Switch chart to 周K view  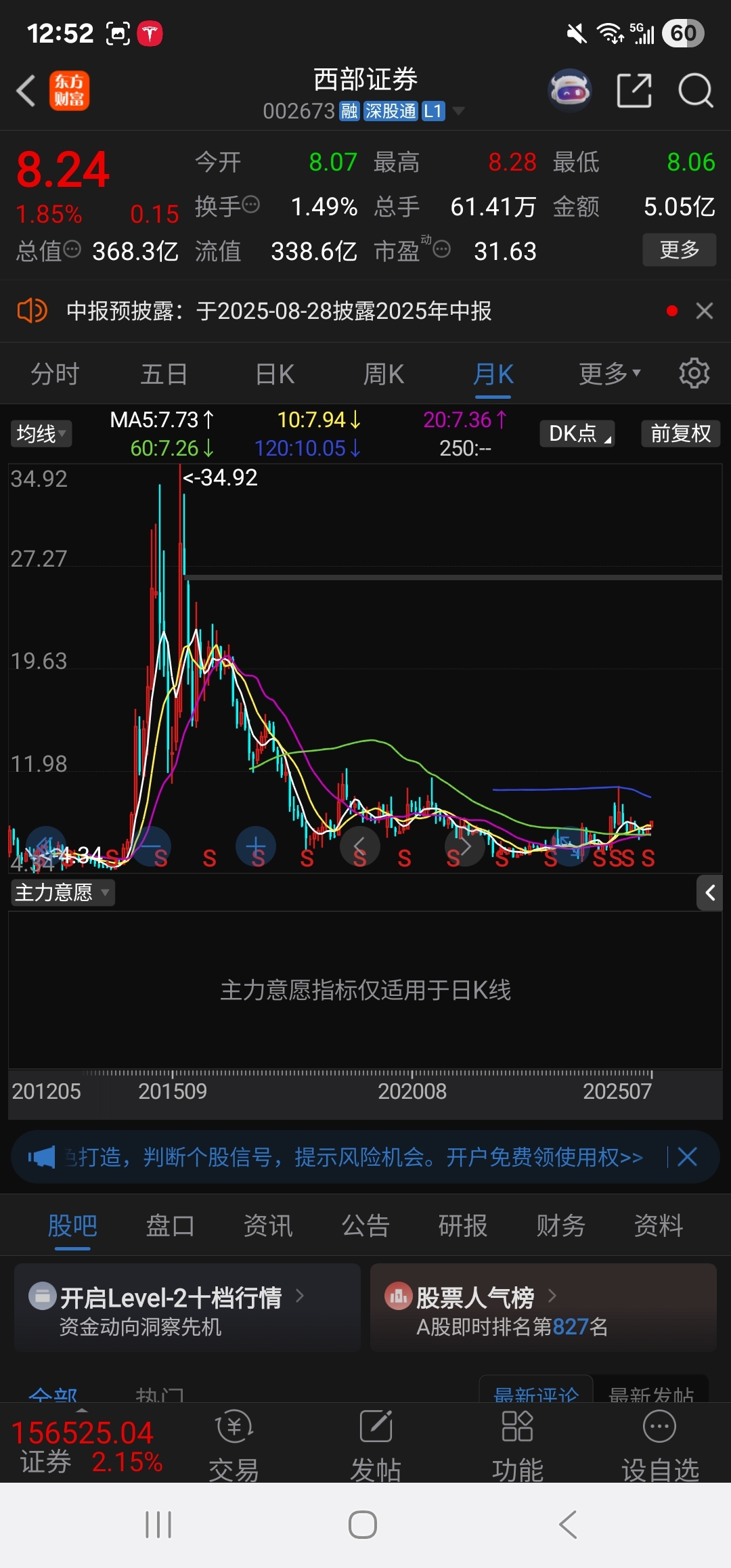(384, 374)
